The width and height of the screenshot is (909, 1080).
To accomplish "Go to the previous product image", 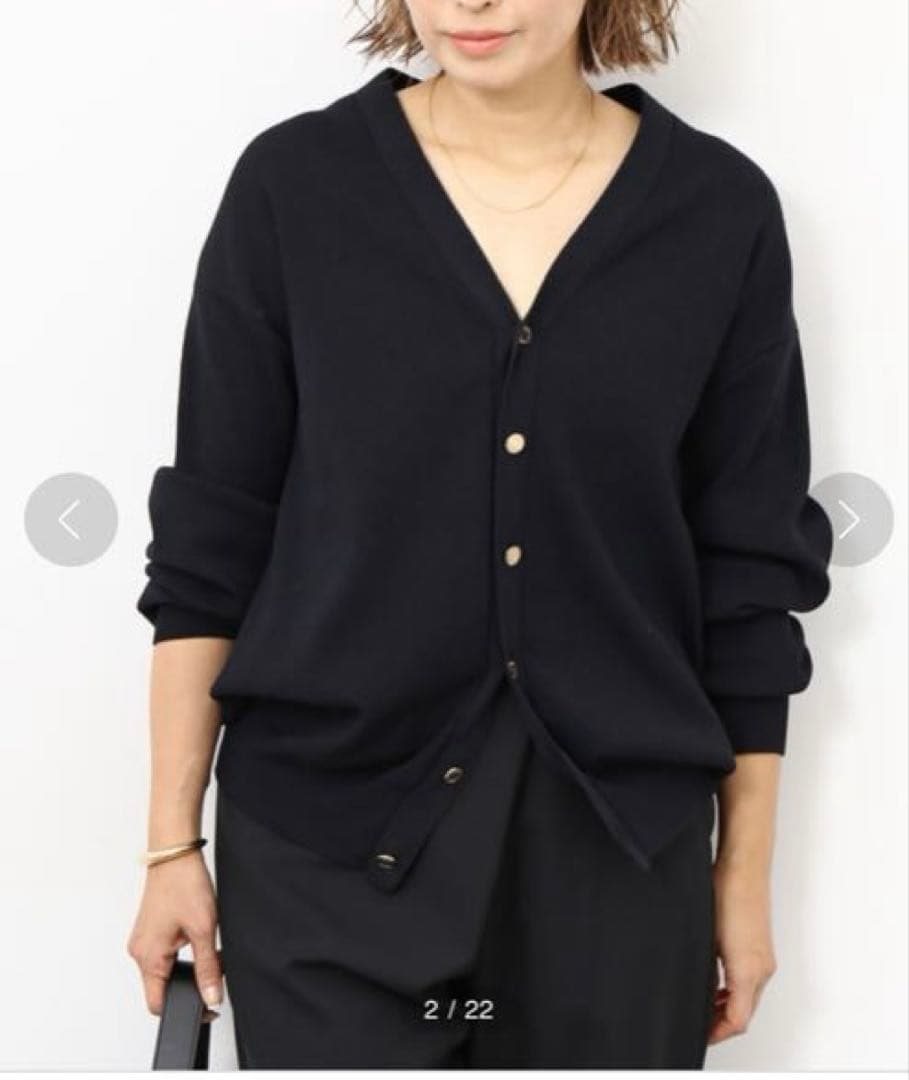I will click(70, 519).
